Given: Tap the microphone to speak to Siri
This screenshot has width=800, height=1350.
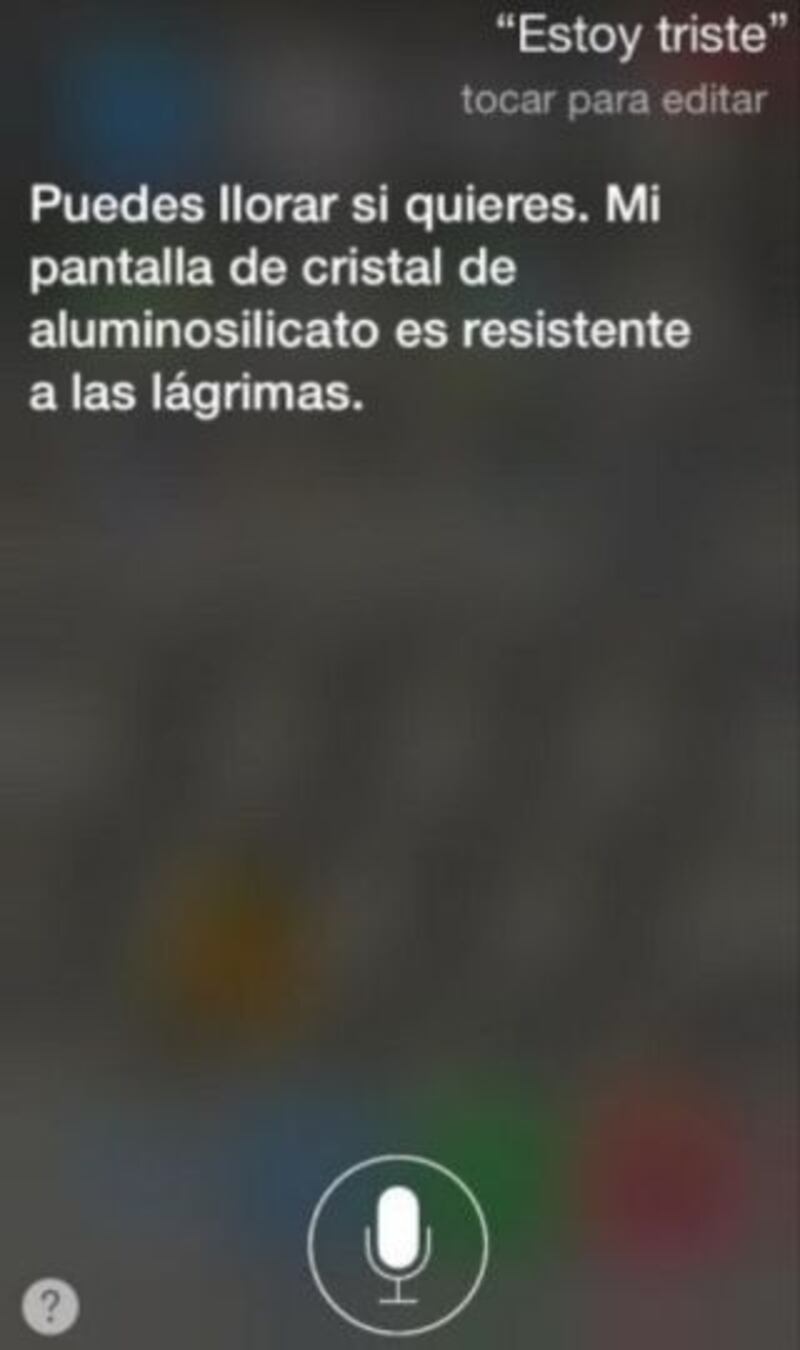Looking at the screenshot, I should tap(398, 1245).
